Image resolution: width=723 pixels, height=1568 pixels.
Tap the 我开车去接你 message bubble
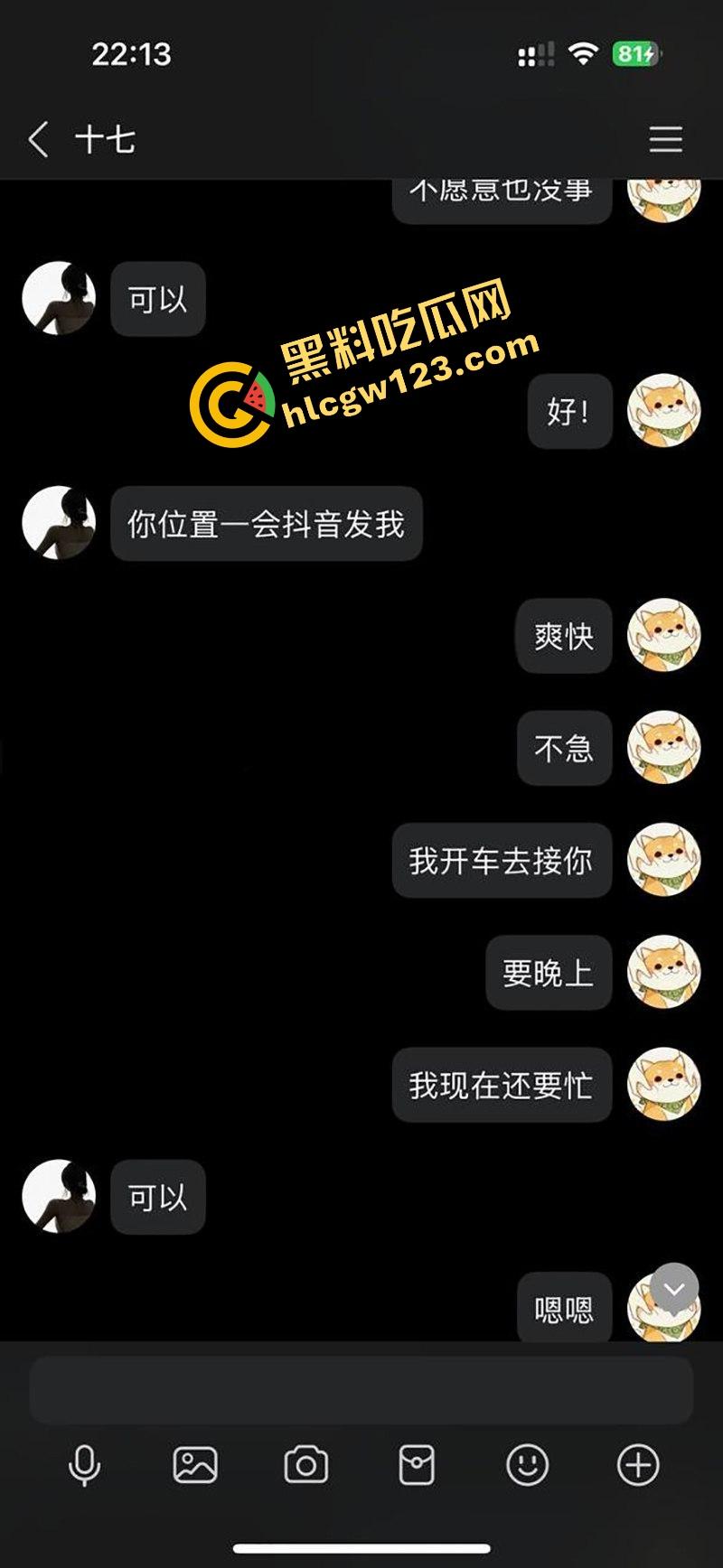502,861
